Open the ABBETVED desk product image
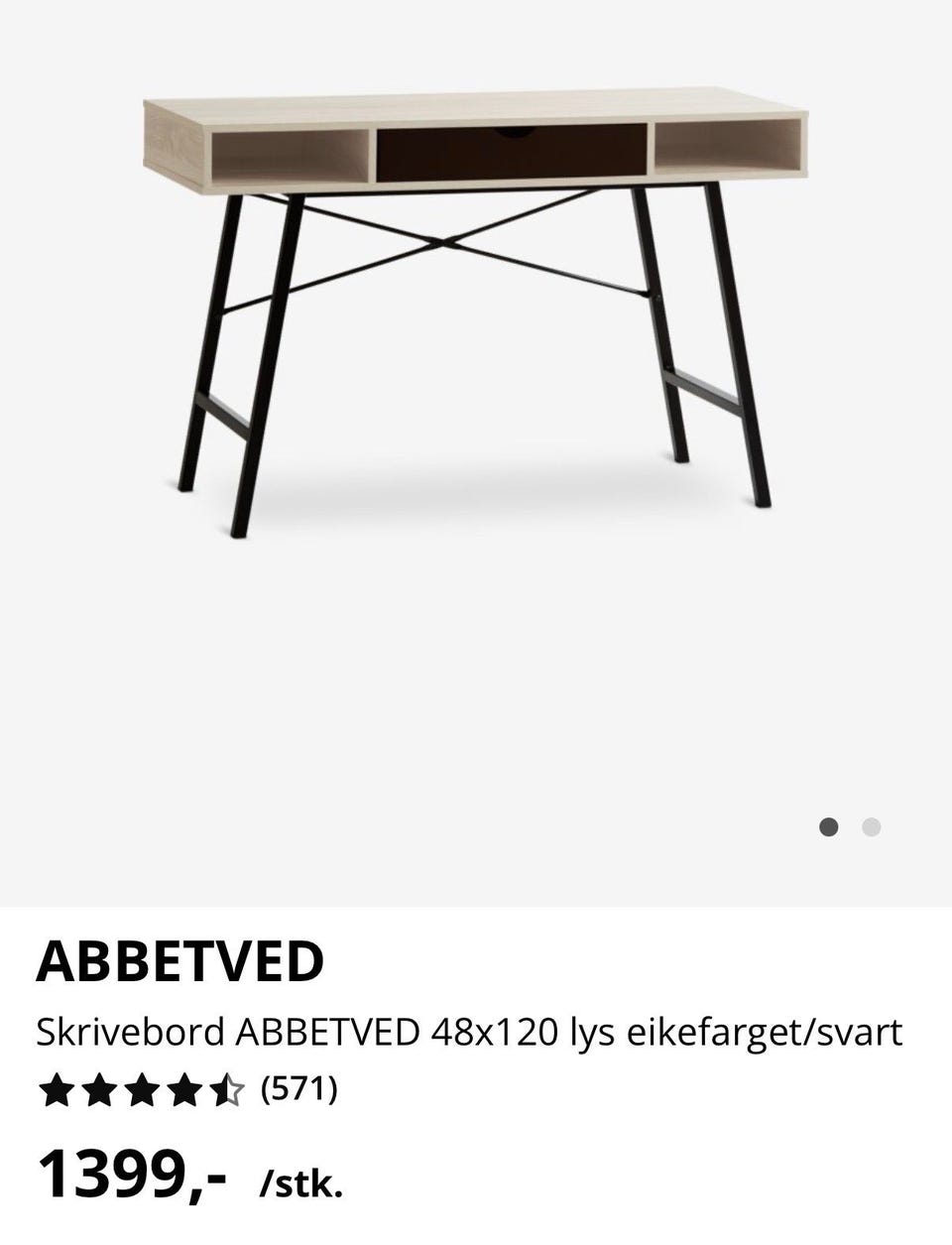 (476, 308)
